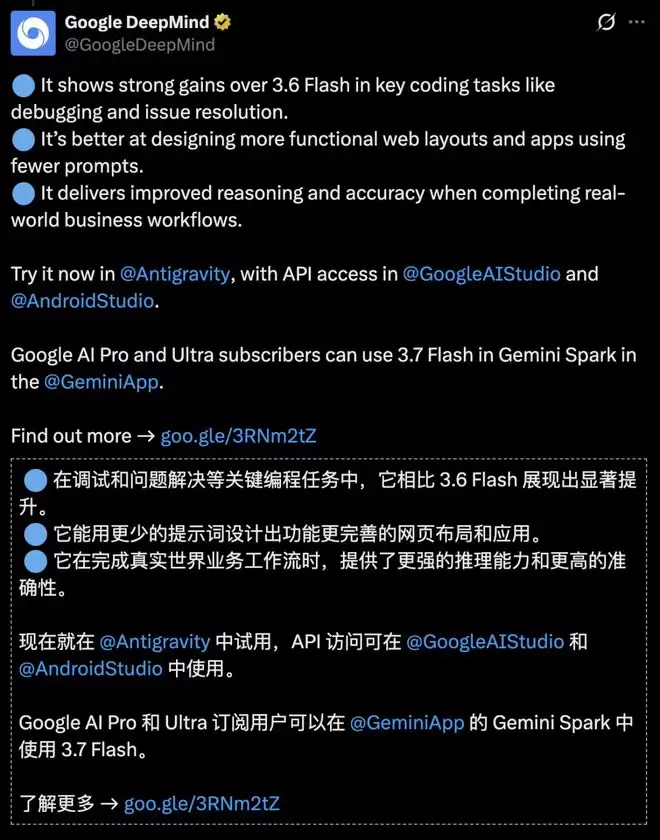Open Google DeepMind's profile avatar

tap(33, 33)
